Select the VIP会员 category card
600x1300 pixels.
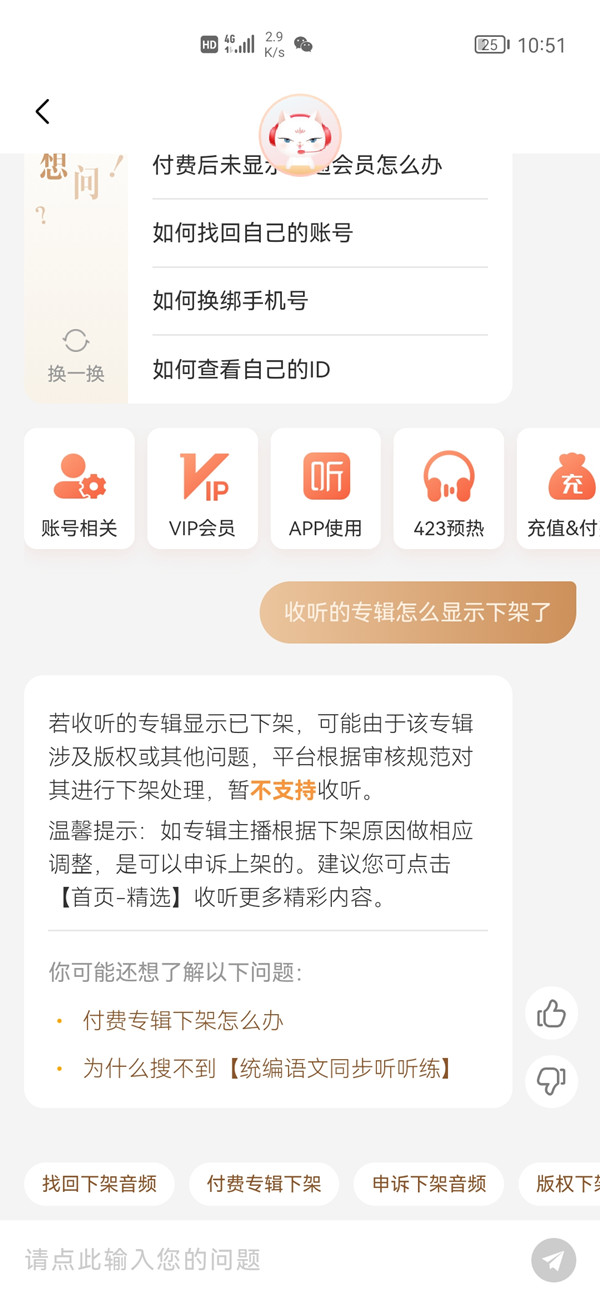click(202, 489)
